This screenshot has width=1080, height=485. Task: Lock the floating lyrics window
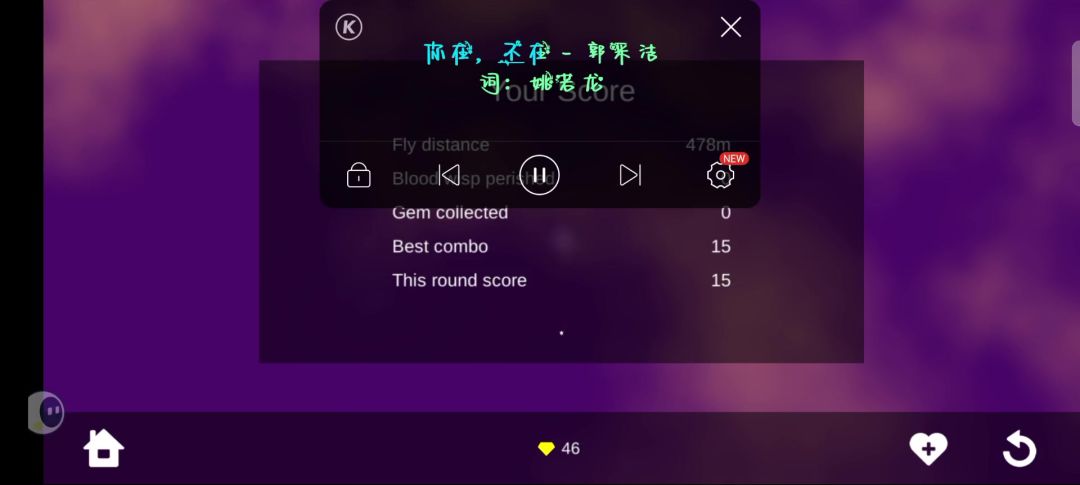tap(358, 175)
